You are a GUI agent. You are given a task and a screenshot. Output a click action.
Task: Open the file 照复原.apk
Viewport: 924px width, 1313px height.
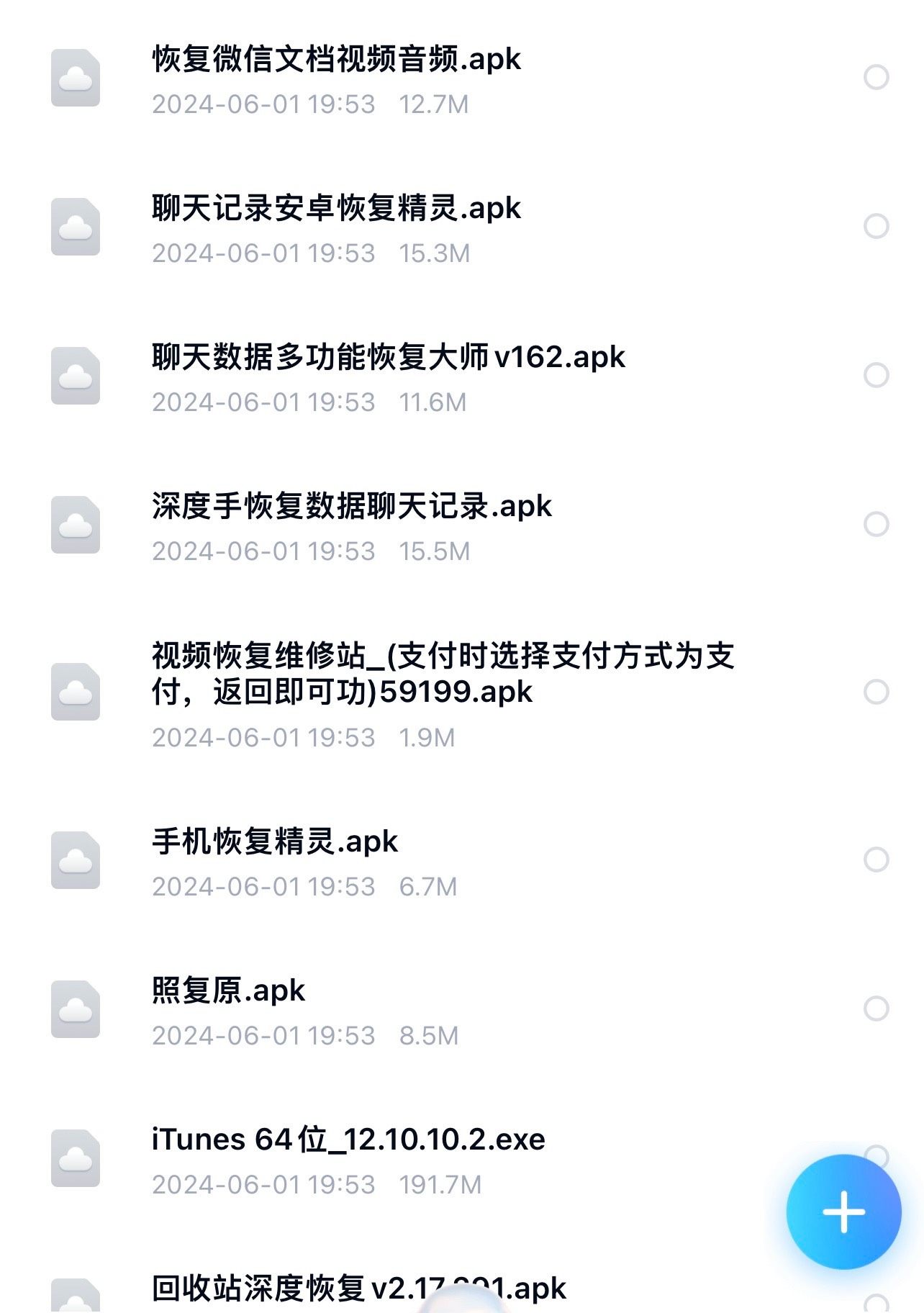pos(229,991)
